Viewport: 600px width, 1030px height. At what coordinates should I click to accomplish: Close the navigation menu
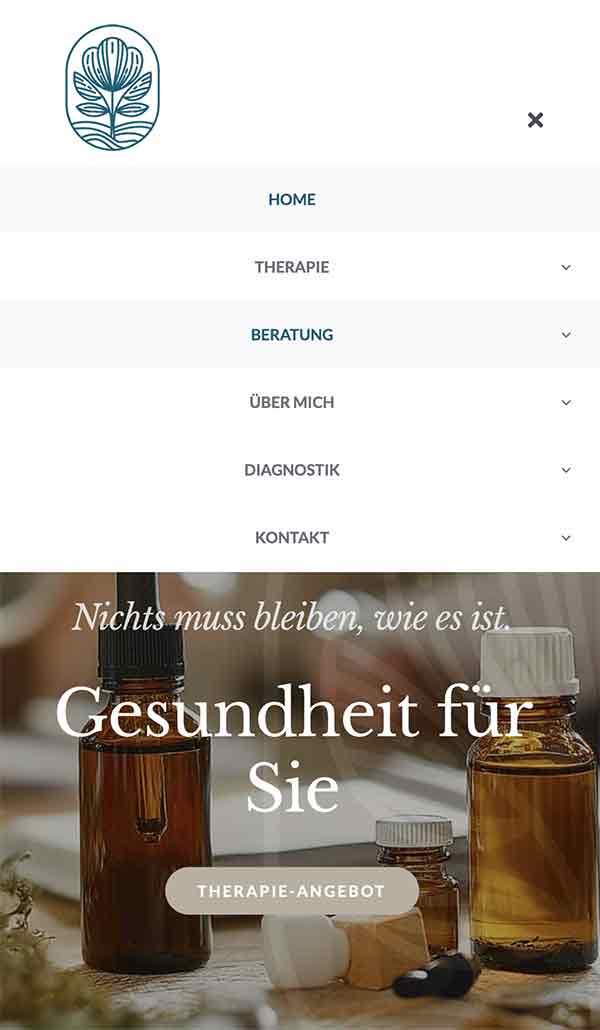point(535,120)
